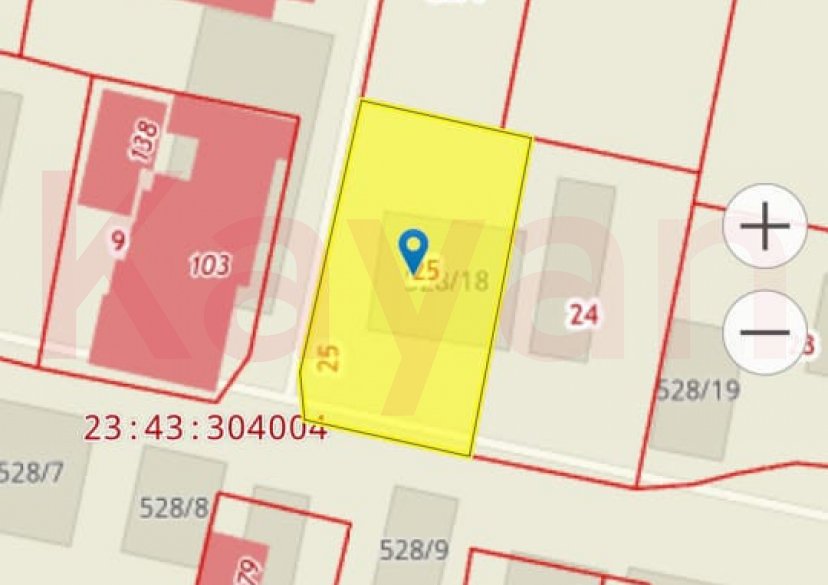This screenshot has width=828, height=585.
Task: Tap the blue location pin on the parcel
Action: 412,247
